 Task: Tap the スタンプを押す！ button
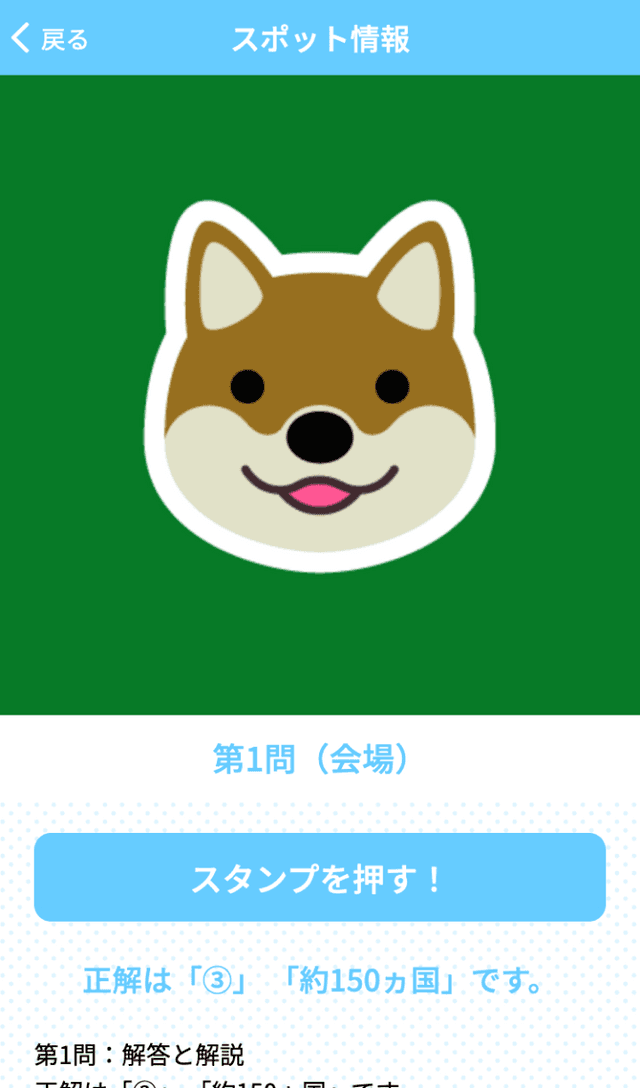(x=320, y=877)
